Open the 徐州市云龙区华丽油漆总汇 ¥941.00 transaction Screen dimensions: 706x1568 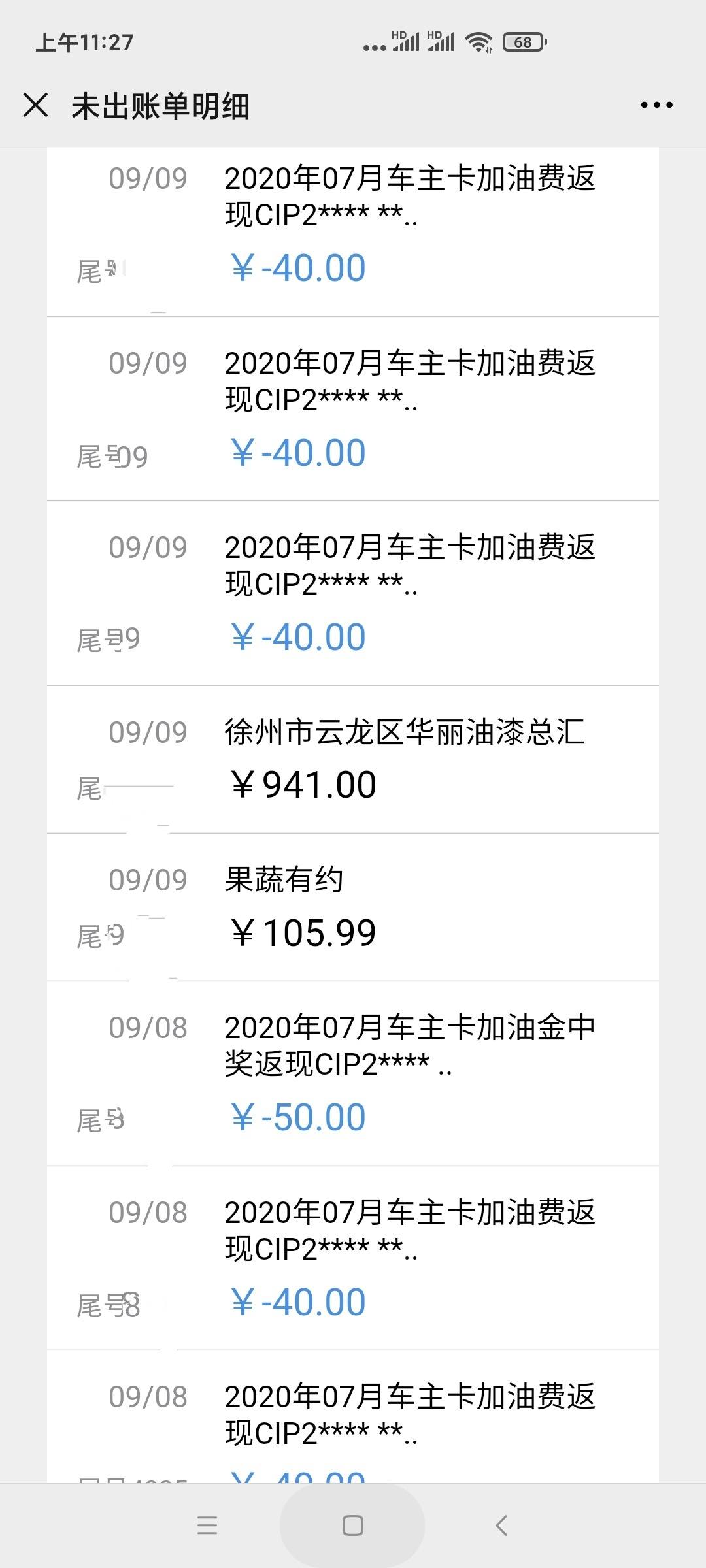353,759
